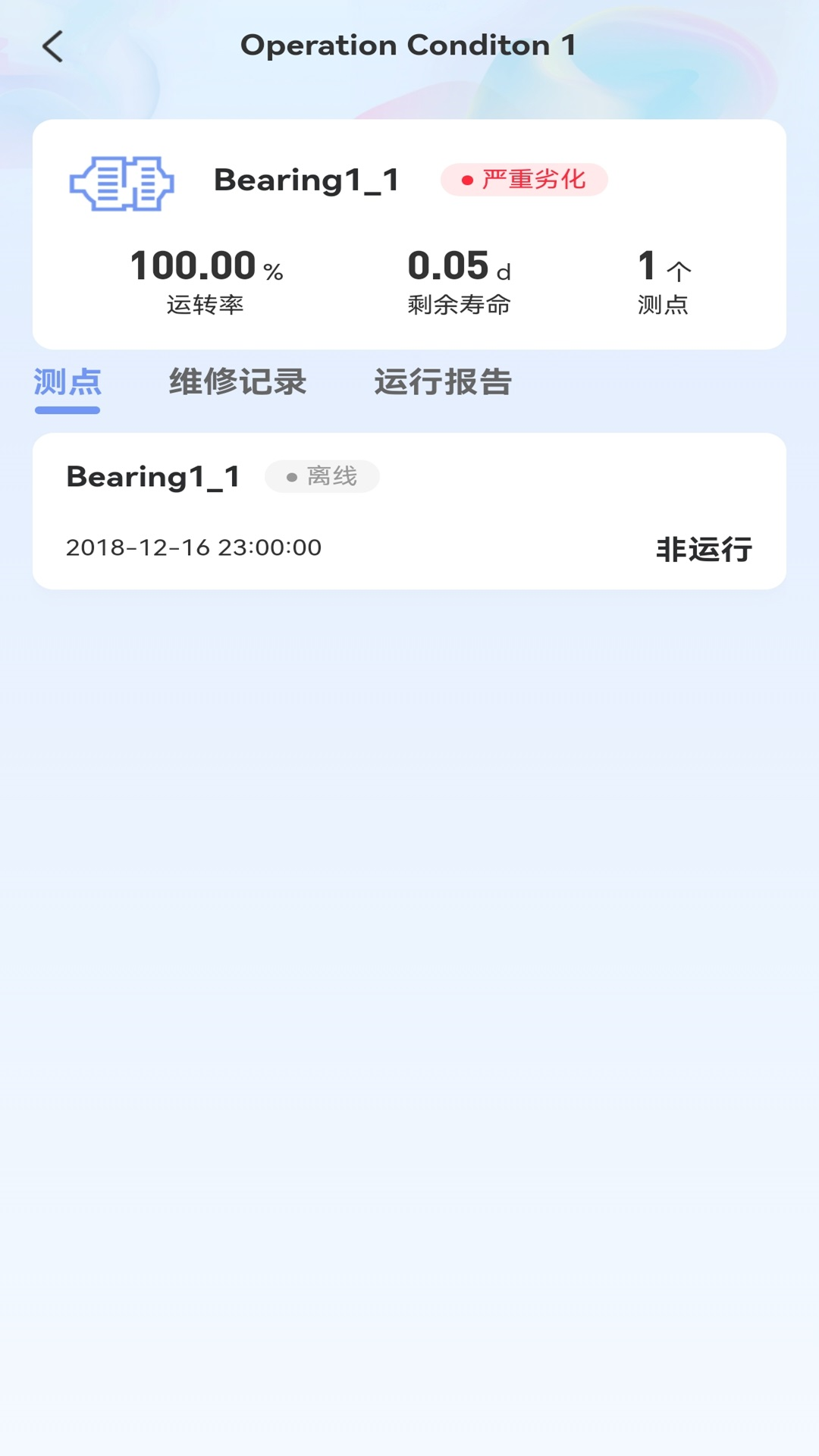The width and height of the screenshot is (819, 1456).
Task: Tap the 1 个 测点 counter
Action: (x=662, y=281)
